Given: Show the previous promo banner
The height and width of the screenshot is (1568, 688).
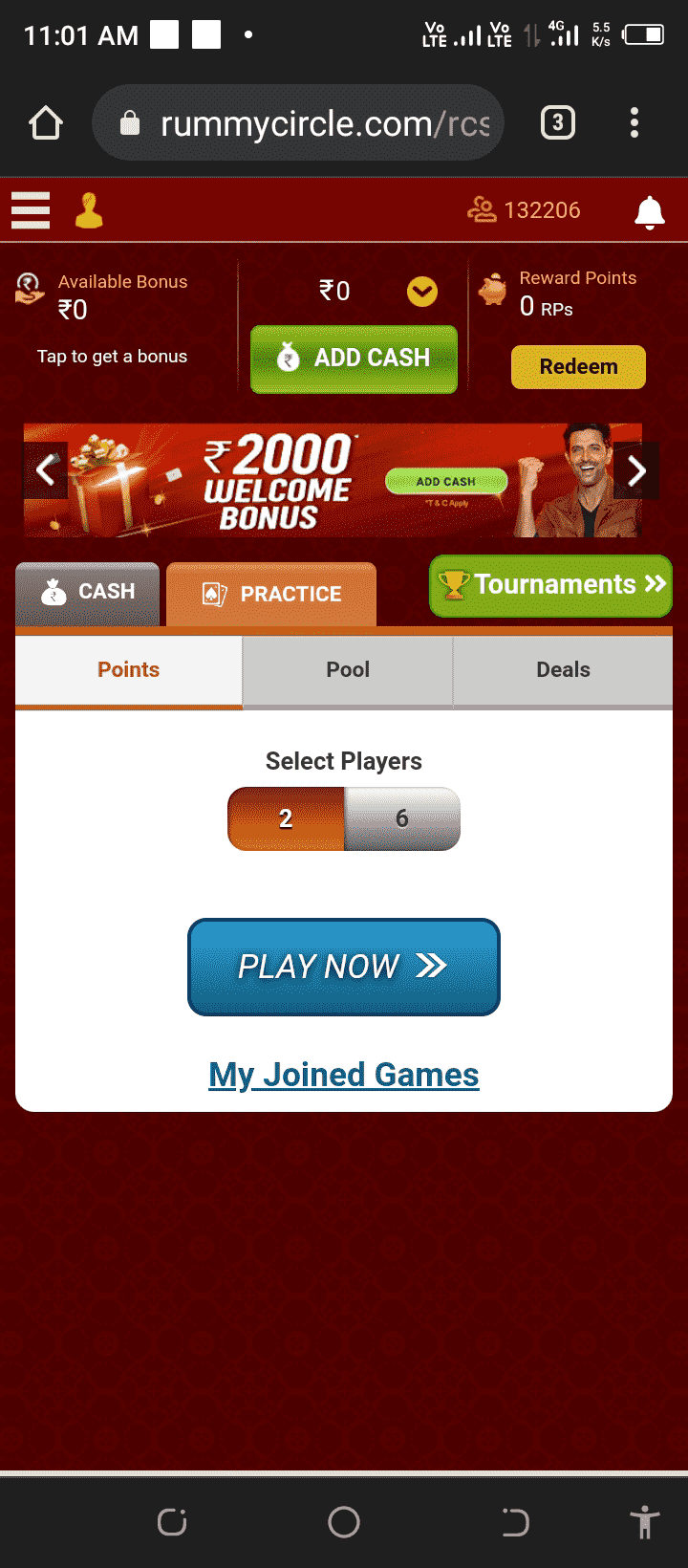Looking at the screenshot, I should click(x=45, y=470).
